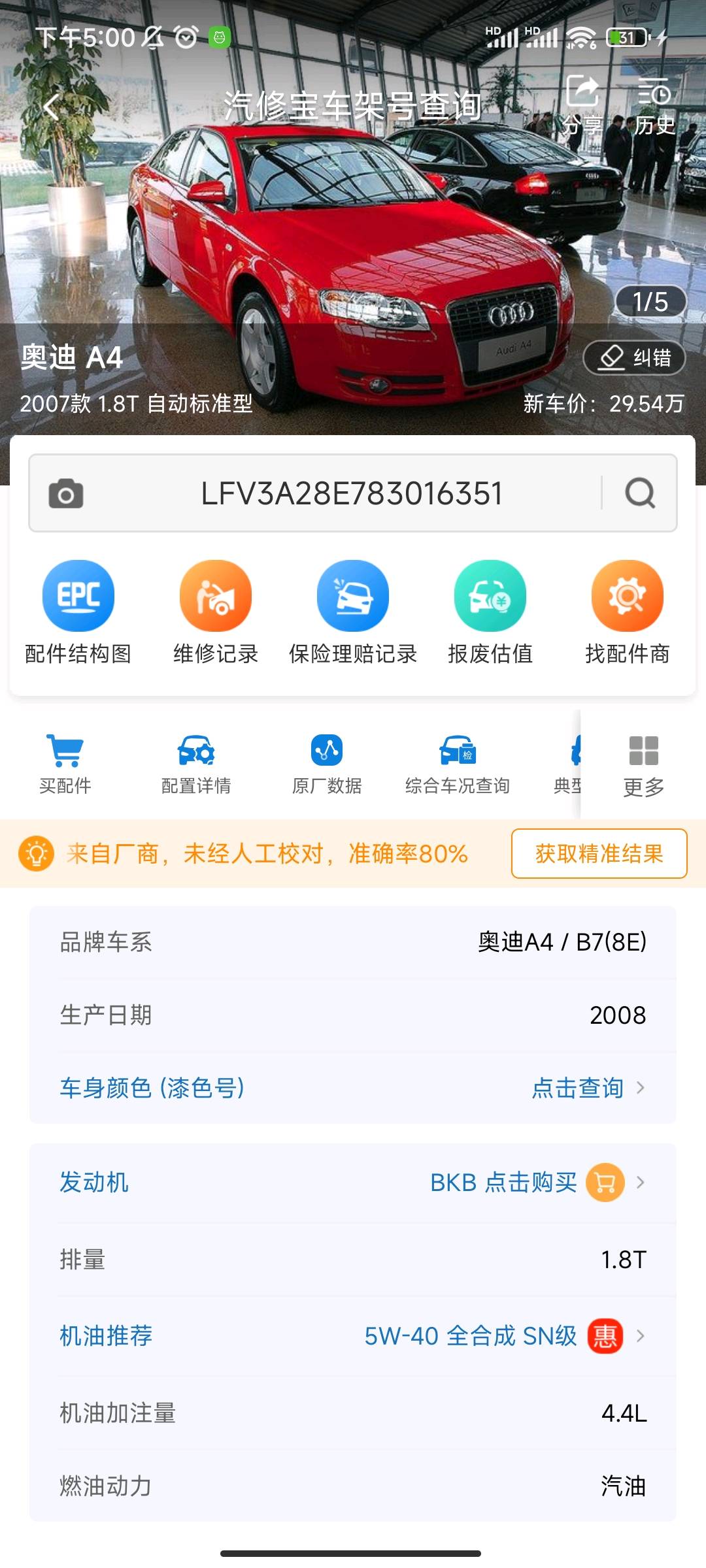The height and width of the screenshot is (1568, 706).
Task: Share this vehicle result (分享)
Action: [582, 105]
